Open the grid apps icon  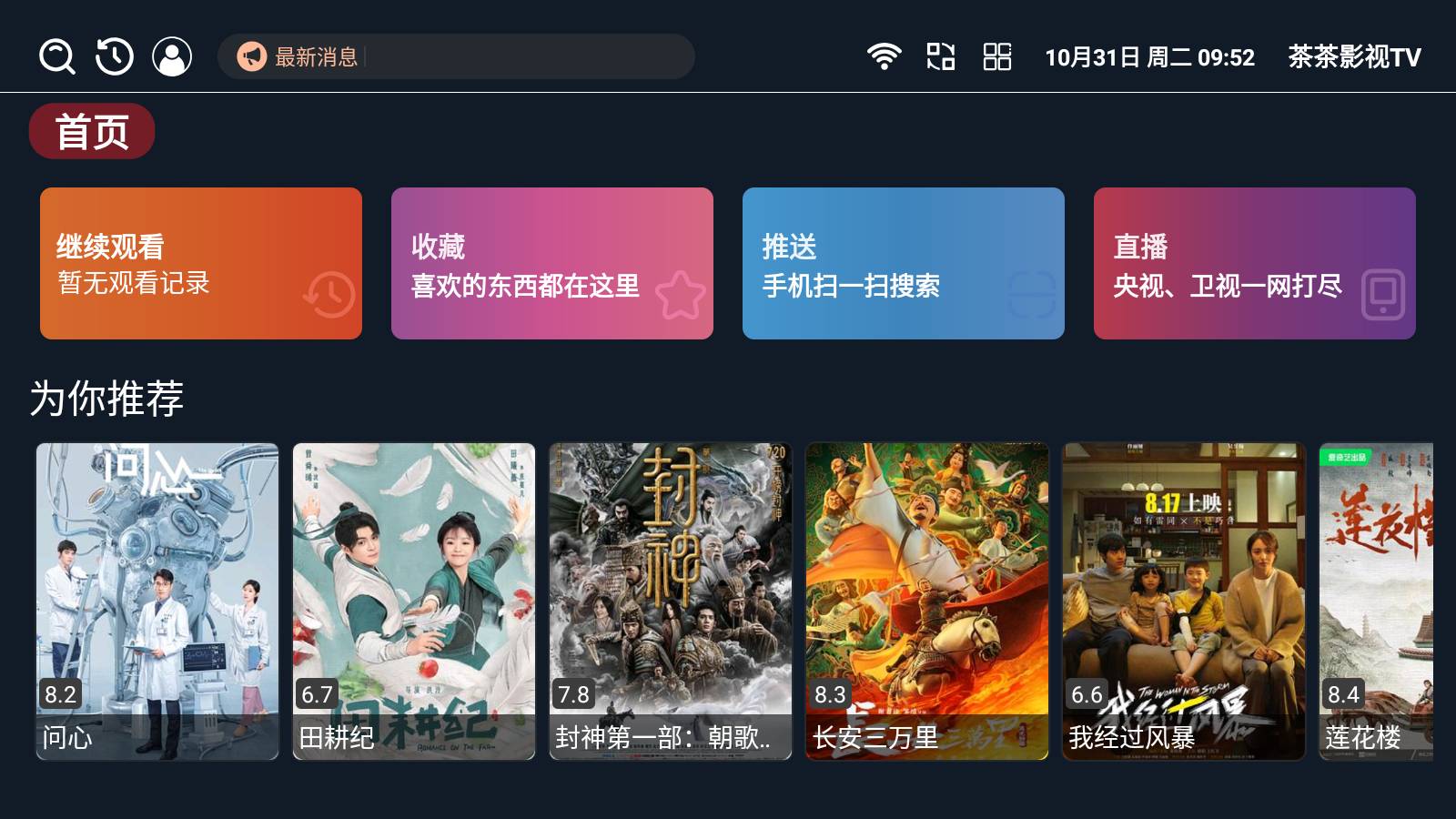tap(997, 56)
